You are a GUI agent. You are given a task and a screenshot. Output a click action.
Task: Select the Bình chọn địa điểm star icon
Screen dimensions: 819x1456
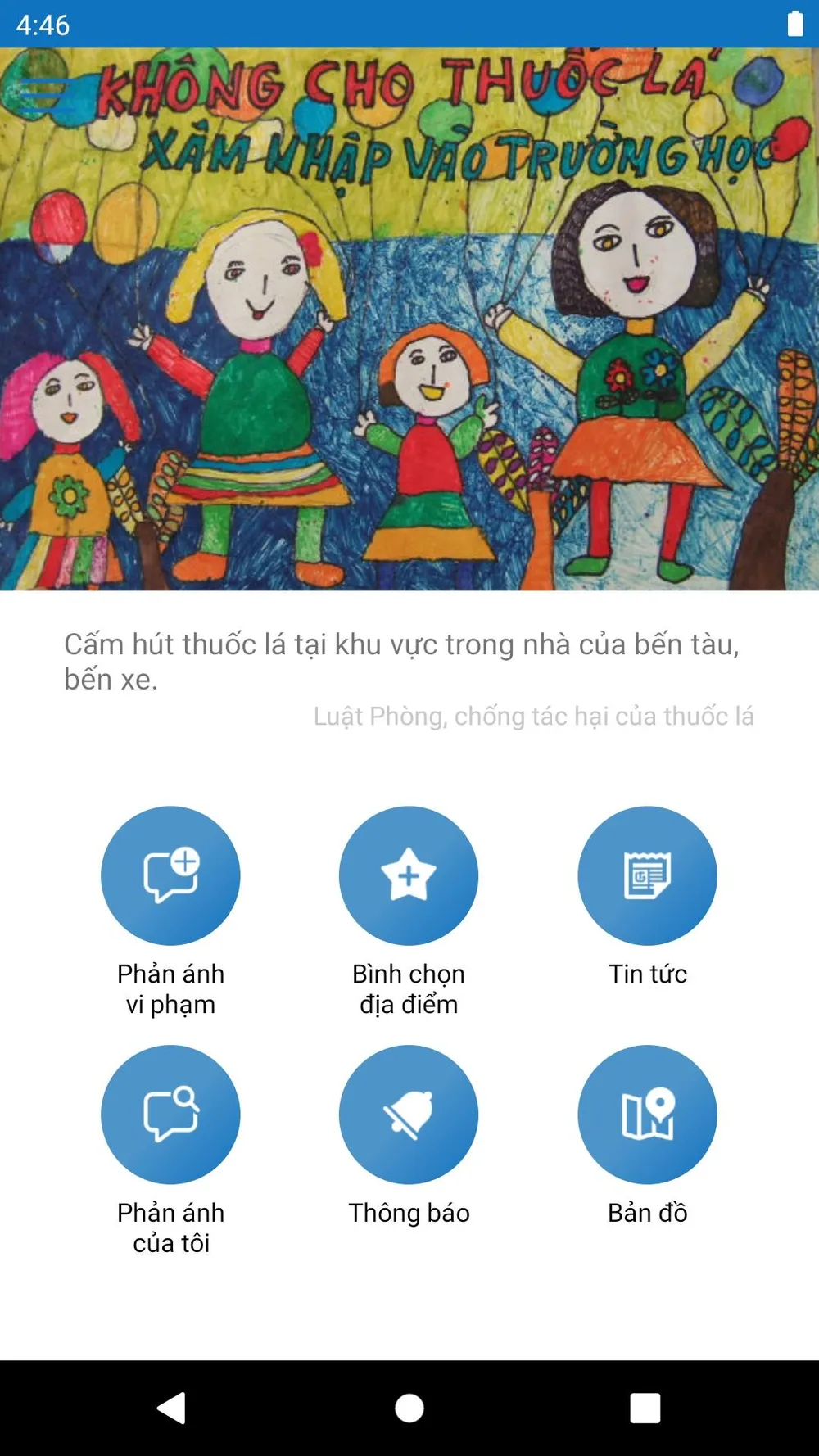409,875
